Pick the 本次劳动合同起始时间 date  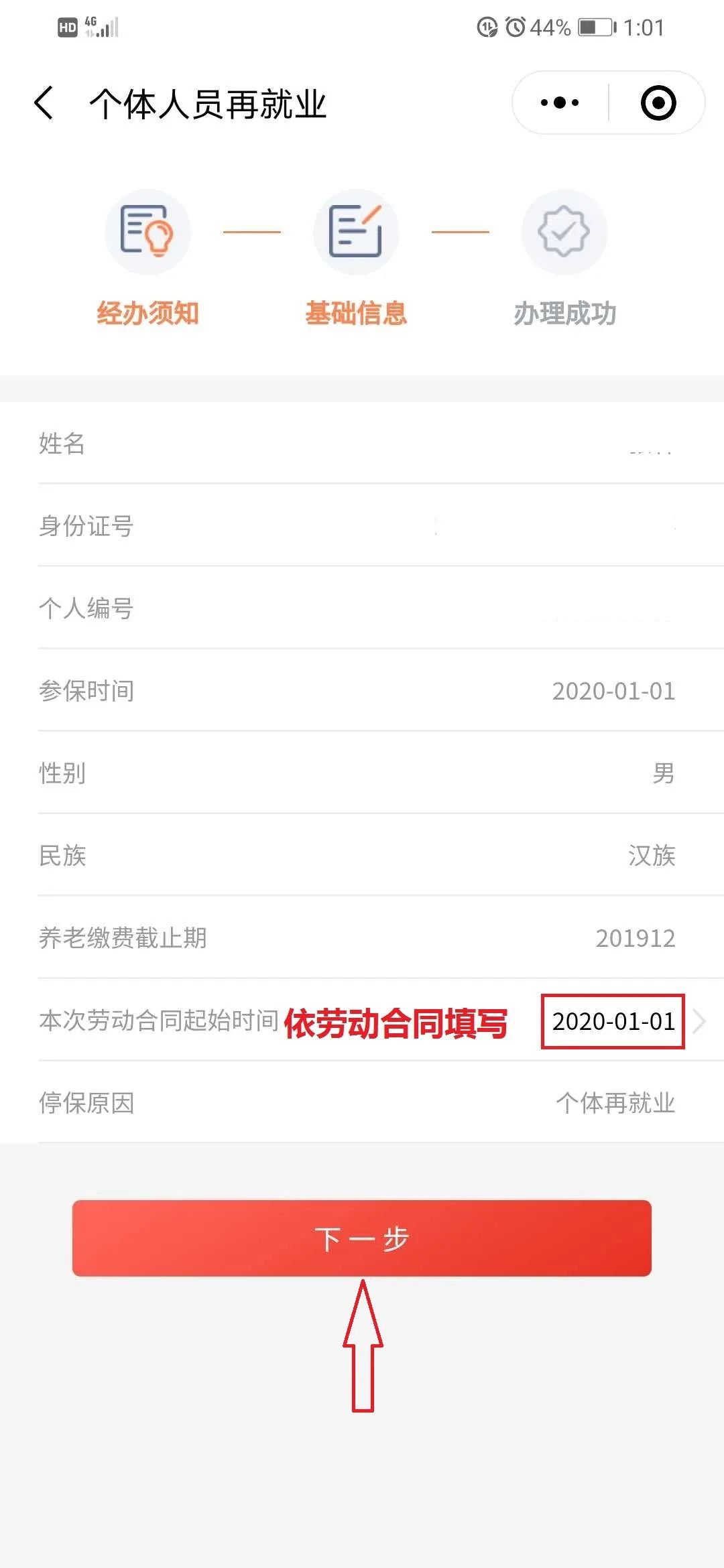click(613, 1021)
